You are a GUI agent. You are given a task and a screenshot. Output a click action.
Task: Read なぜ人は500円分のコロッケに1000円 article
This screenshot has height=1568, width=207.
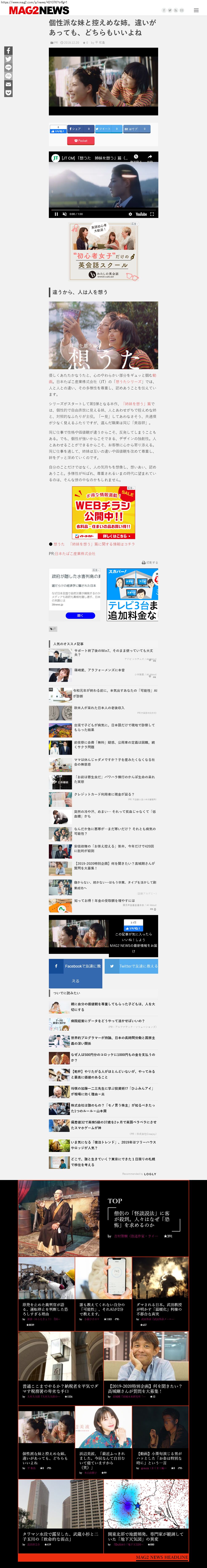click(x=112, y=1057)
